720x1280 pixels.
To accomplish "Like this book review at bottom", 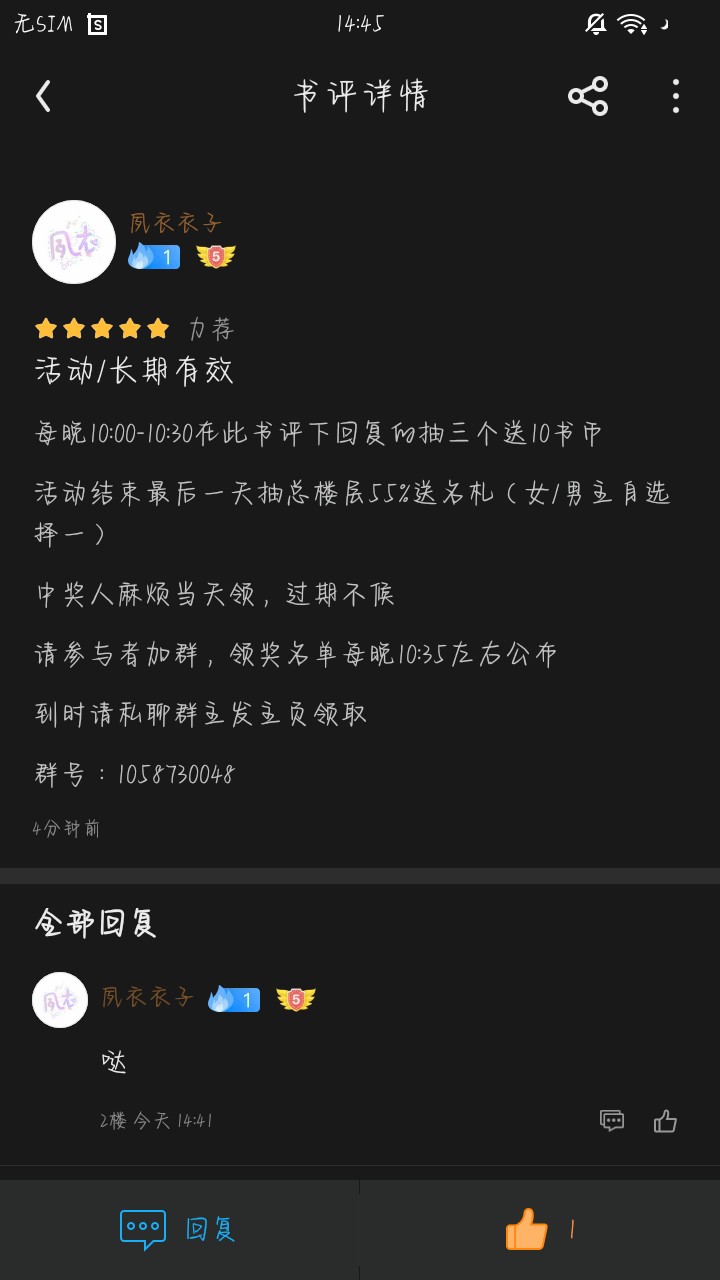I will coord(528,1229).
